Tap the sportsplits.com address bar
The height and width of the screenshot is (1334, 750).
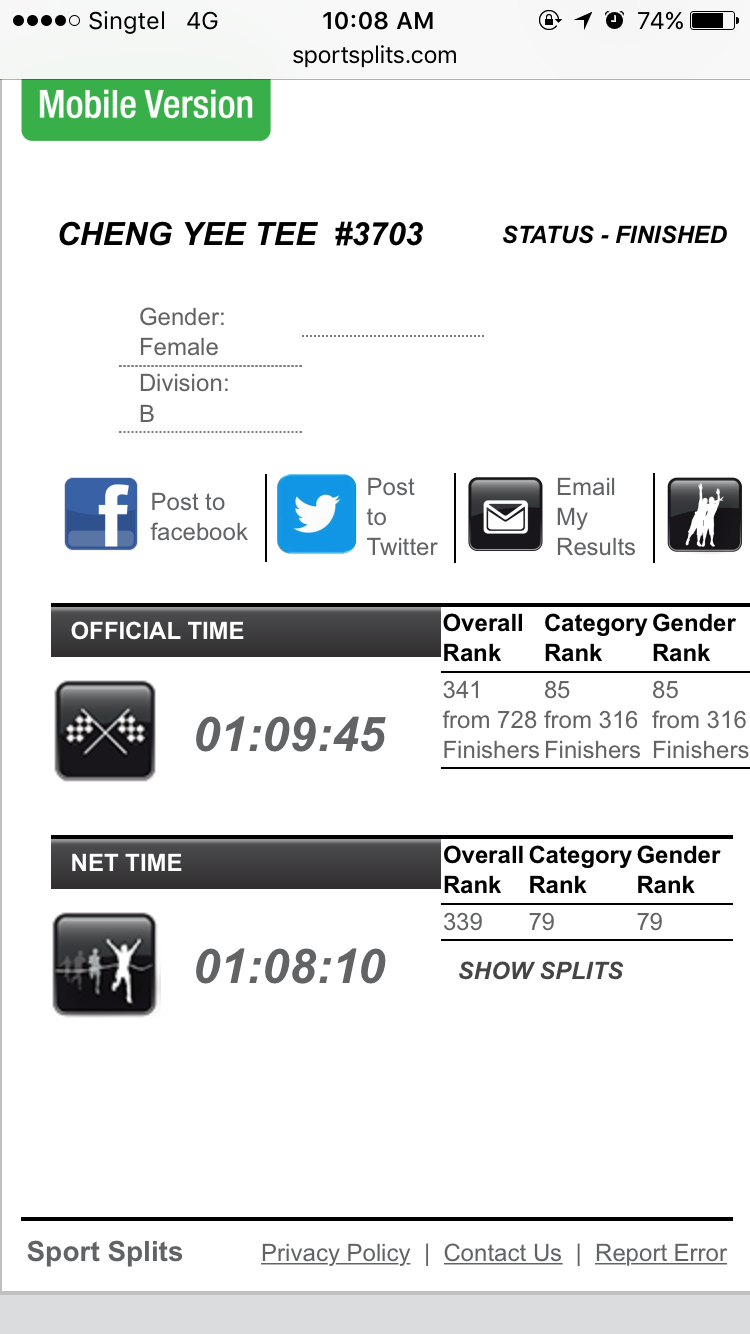[x=375, y=56]
